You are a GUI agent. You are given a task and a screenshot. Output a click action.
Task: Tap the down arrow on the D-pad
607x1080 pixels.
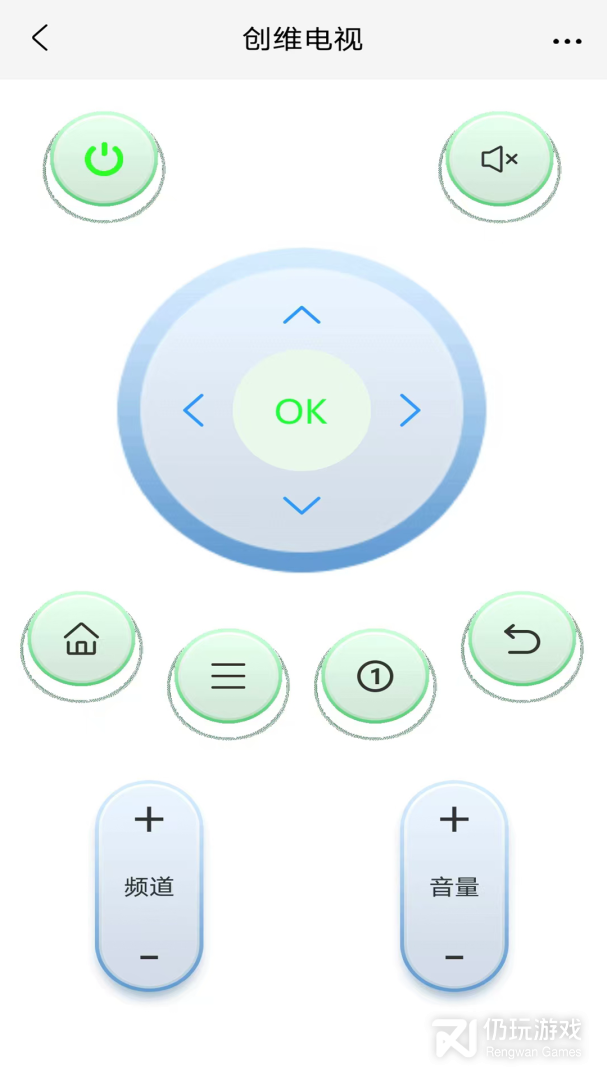(301, 505)
